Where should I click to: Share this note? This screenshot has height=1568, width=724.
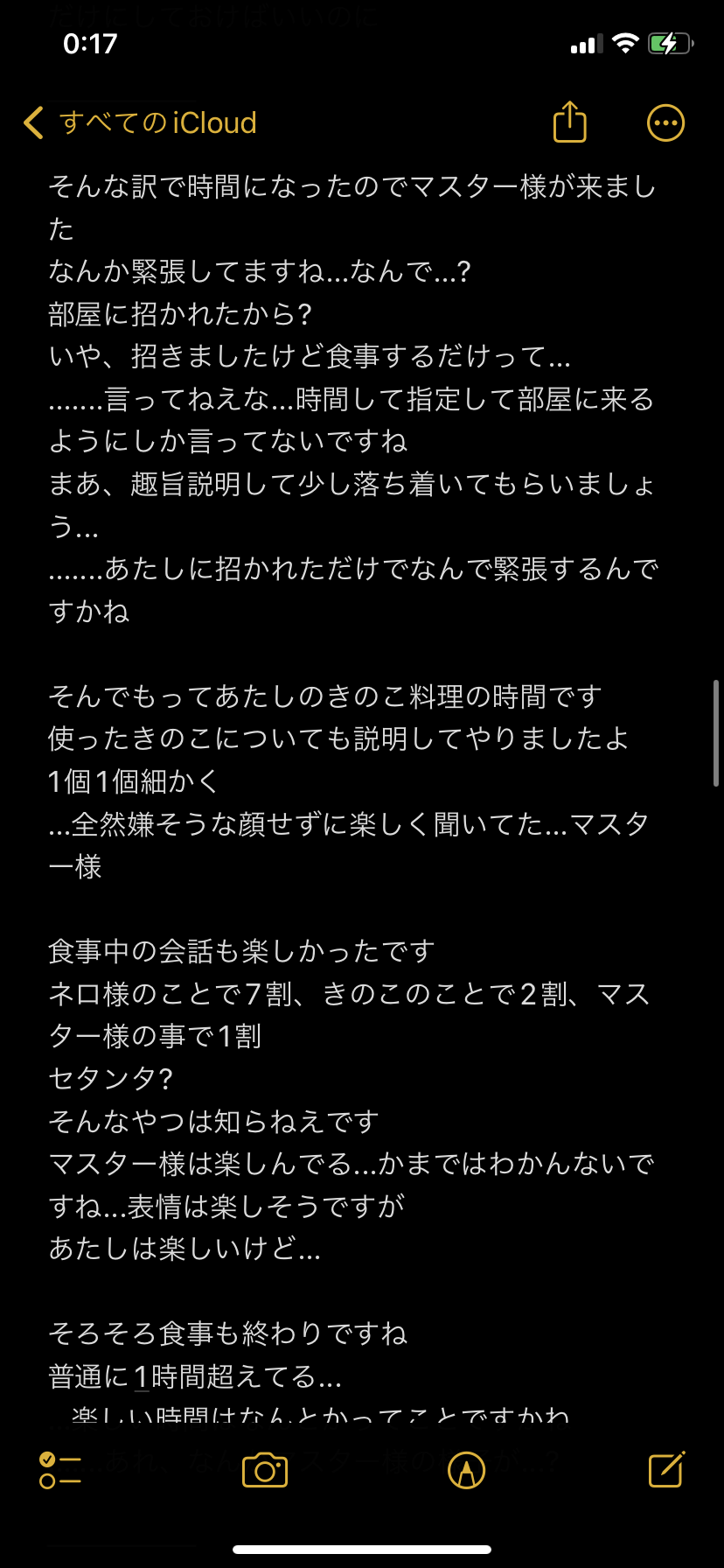tap(569, 122)
